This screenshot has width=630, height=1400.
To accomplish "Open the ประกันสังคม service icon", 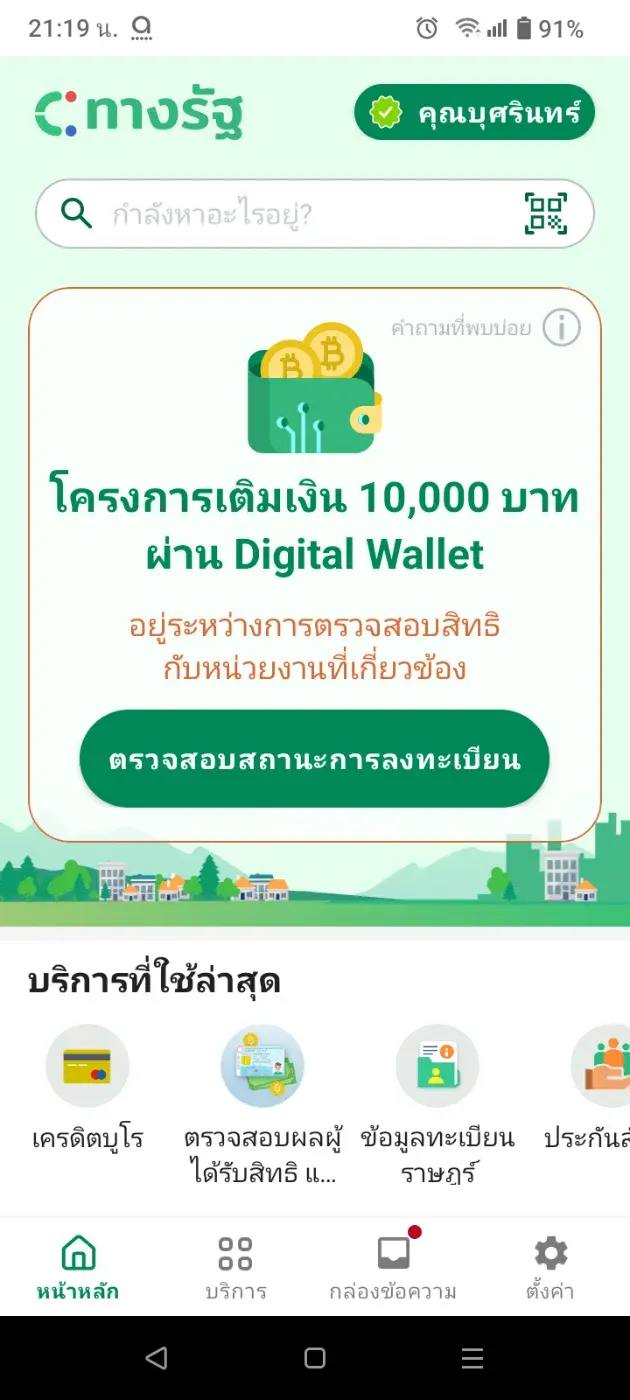I will click(603, 1066).
